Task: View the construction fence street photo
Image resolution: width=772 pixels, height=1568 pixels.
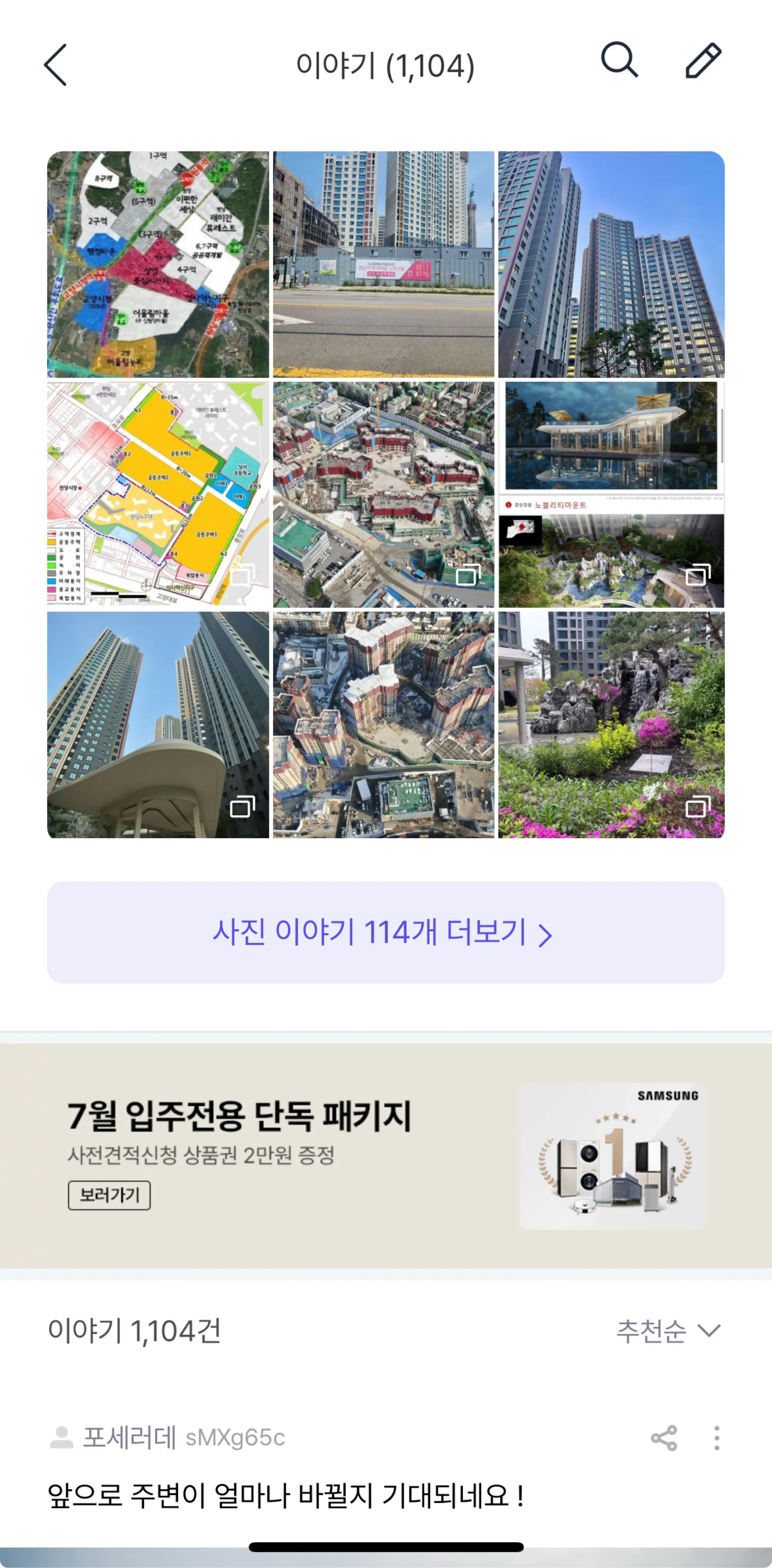Action: (384, 264)
